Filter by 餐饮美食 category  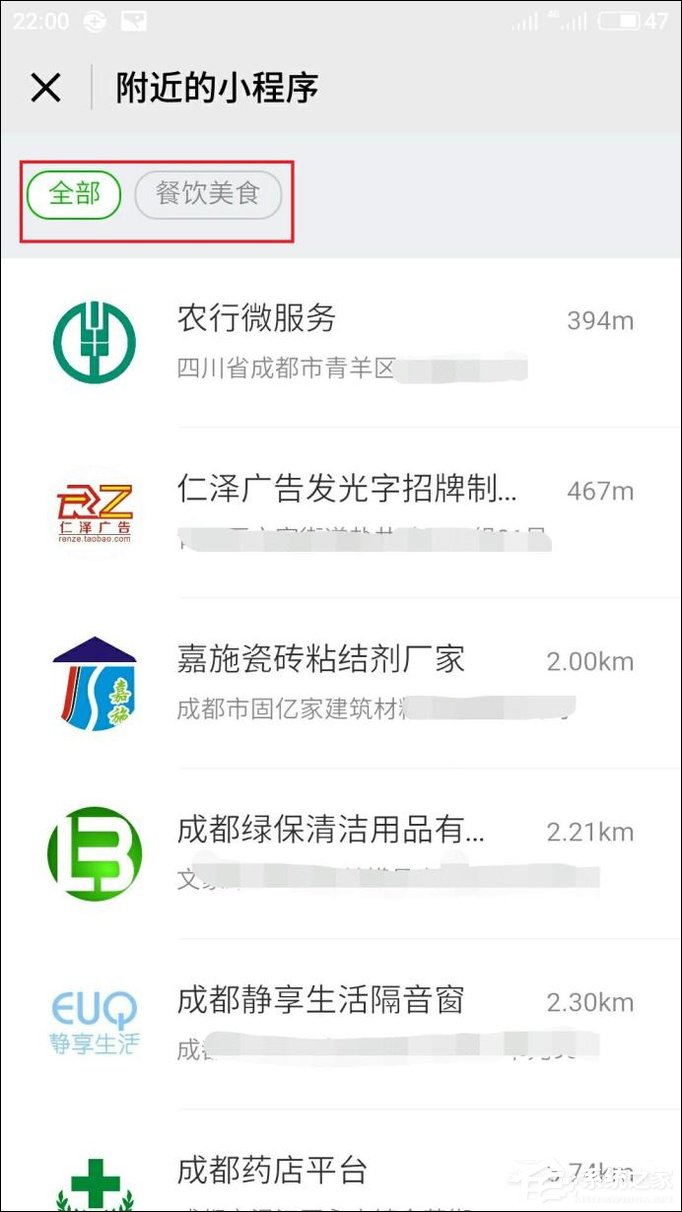click(x=208, y=194)
